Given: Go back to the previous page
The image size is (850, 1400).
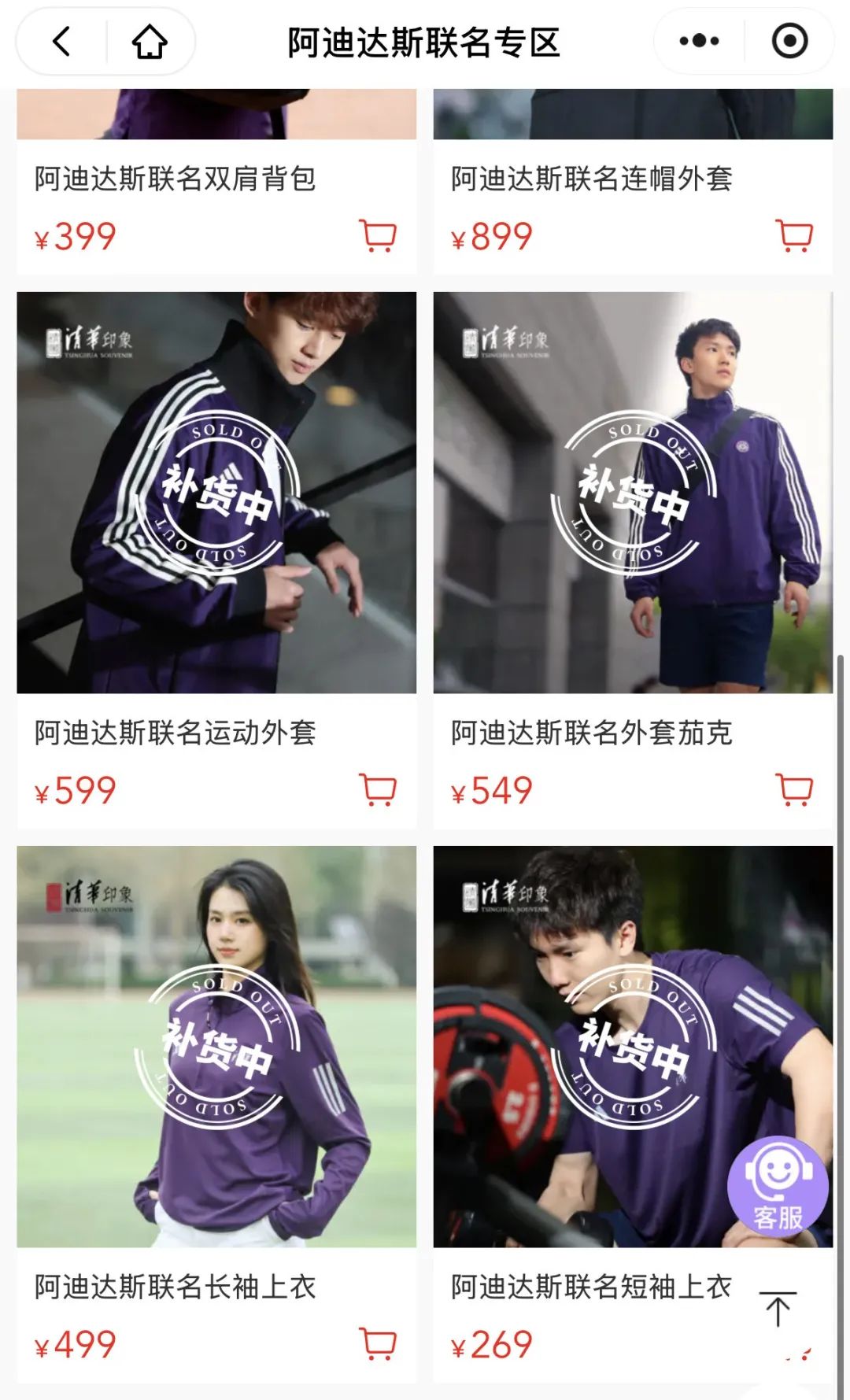Looking at the screenshot, I should 62,42.
